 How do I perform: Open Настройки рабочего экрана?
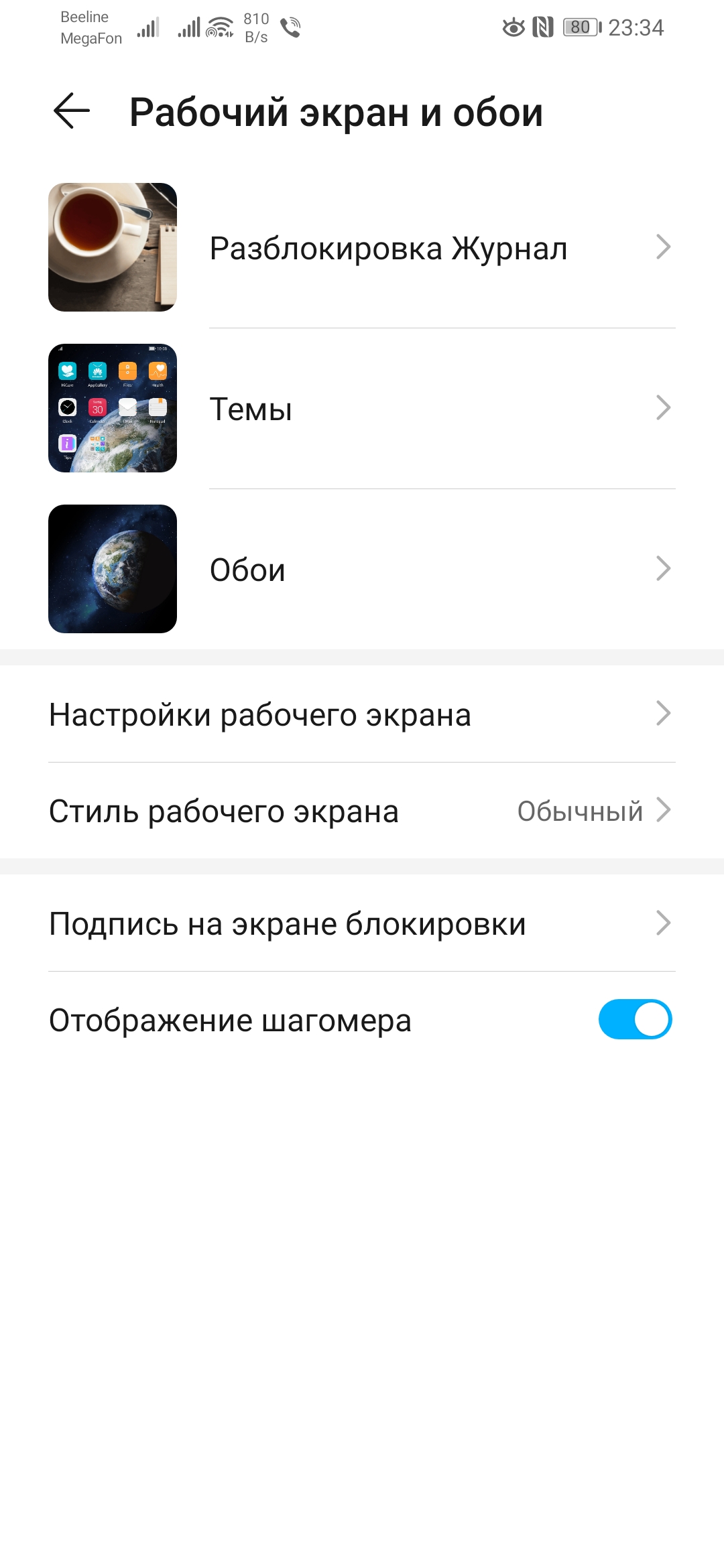pyautogui.click(x=362, y=714)
